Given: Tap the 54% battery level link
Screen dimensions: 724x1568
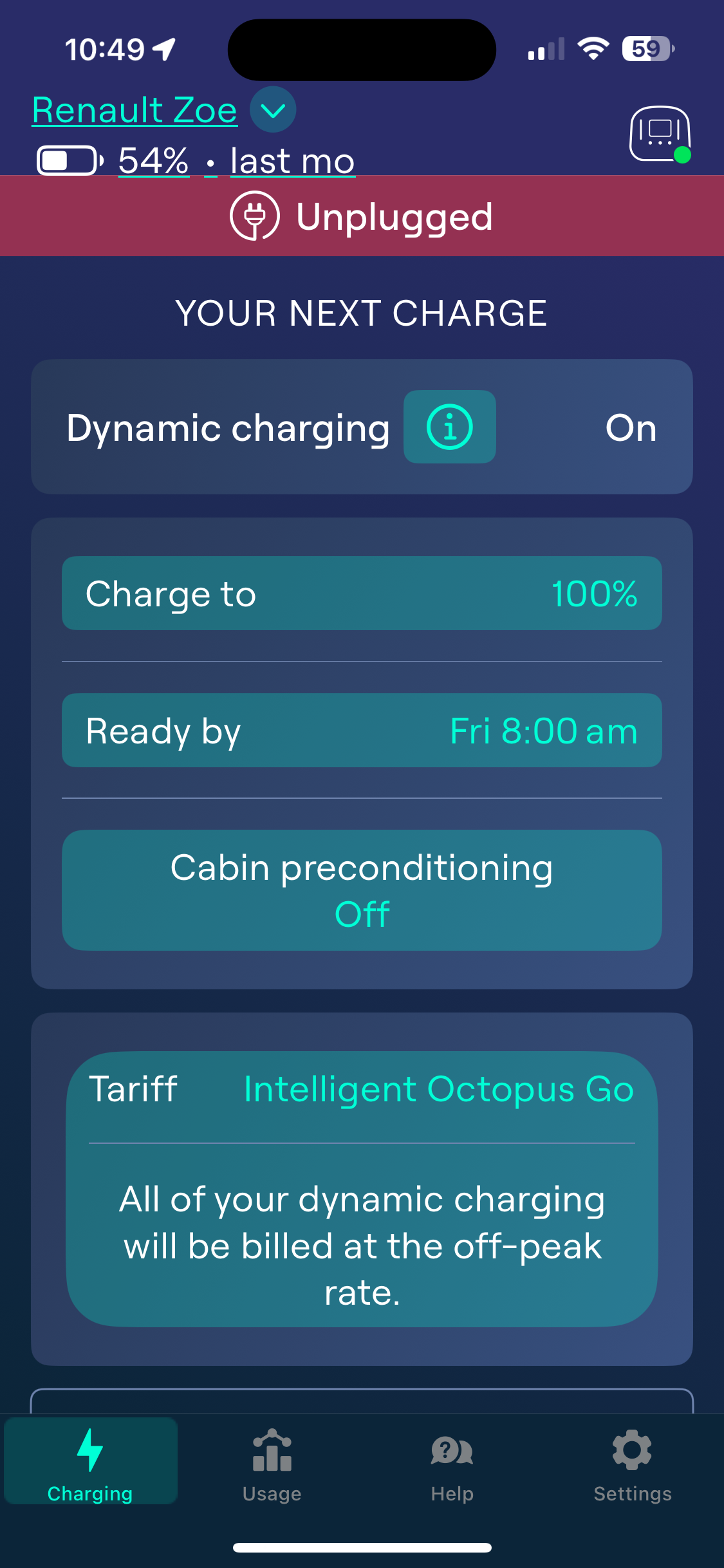Looking at the screenshot, I should pyautogui.click(x=153, y=161).
